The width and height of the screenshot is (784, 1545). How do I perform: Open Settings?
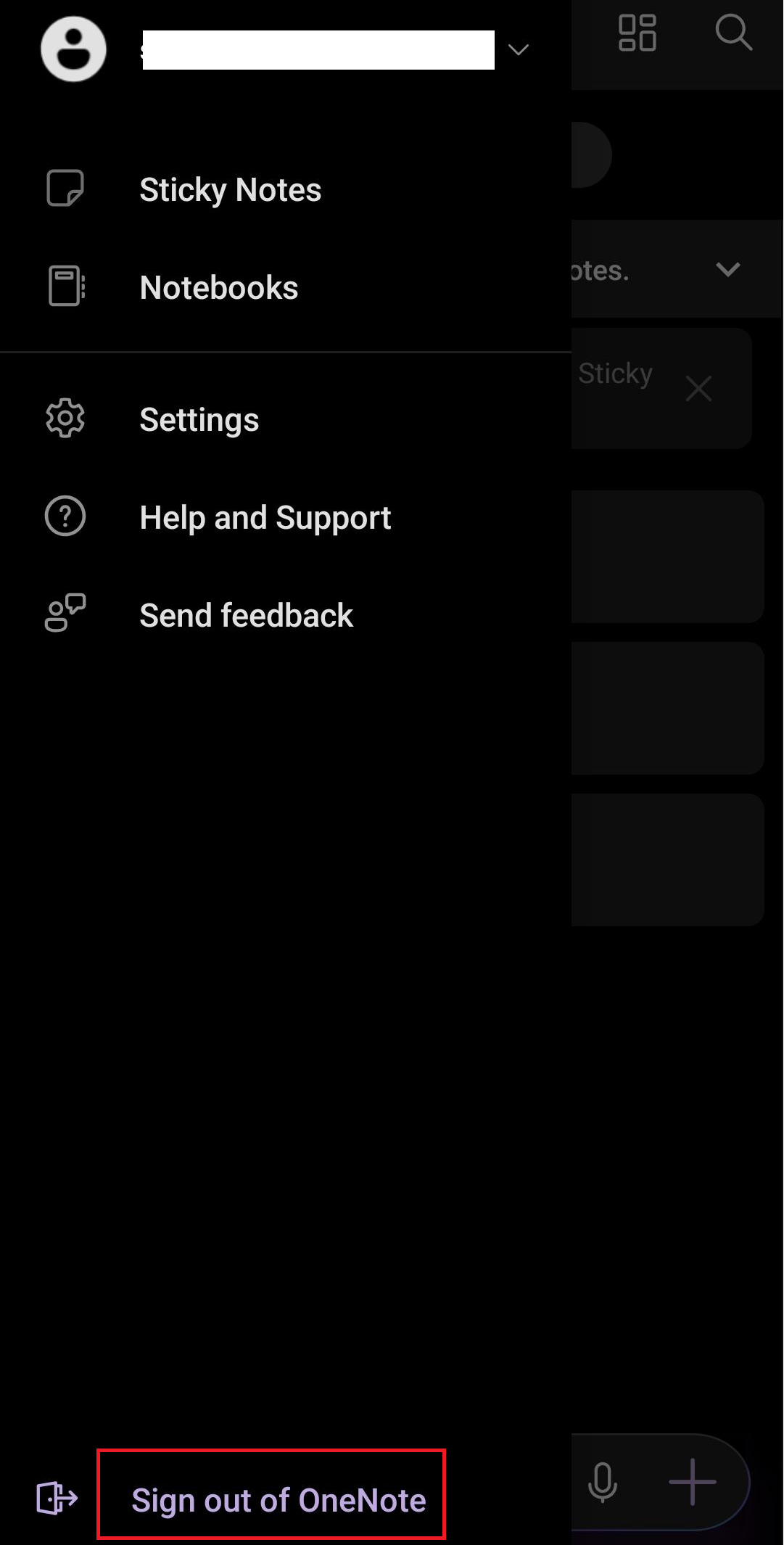pos(199,420)
